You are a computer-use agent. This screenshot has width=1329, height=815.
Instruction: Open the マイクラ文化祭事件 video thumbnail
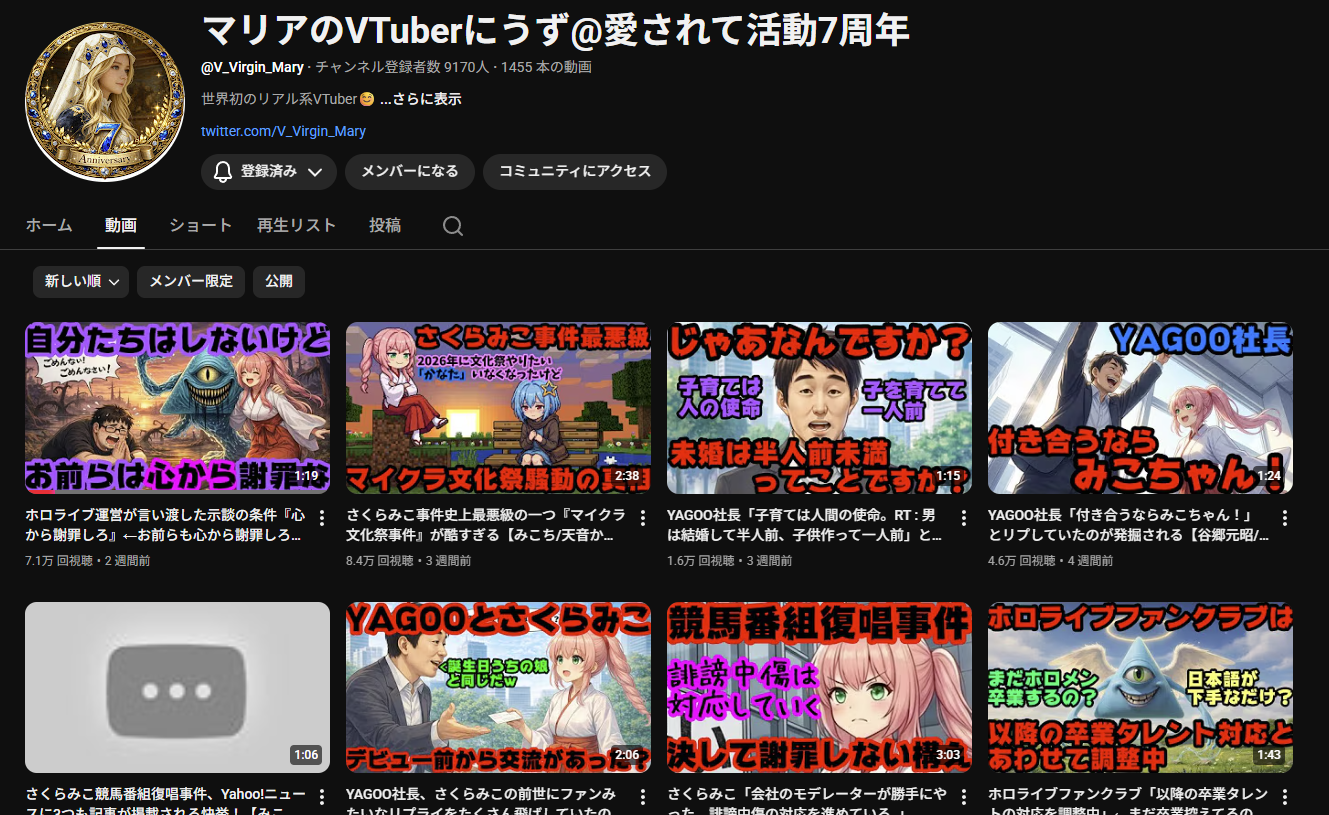498,408
